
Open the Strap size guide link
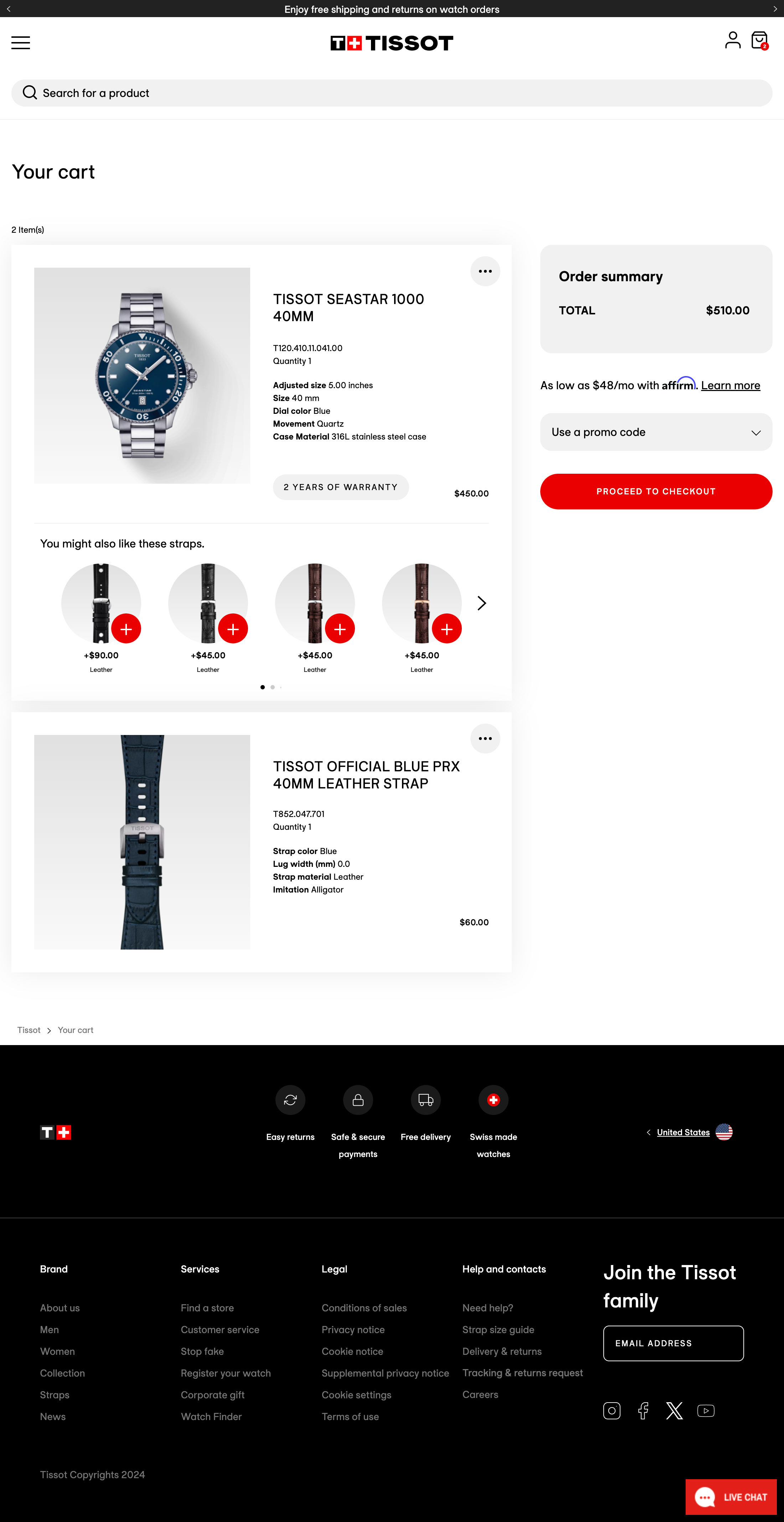pos(497,1330)
